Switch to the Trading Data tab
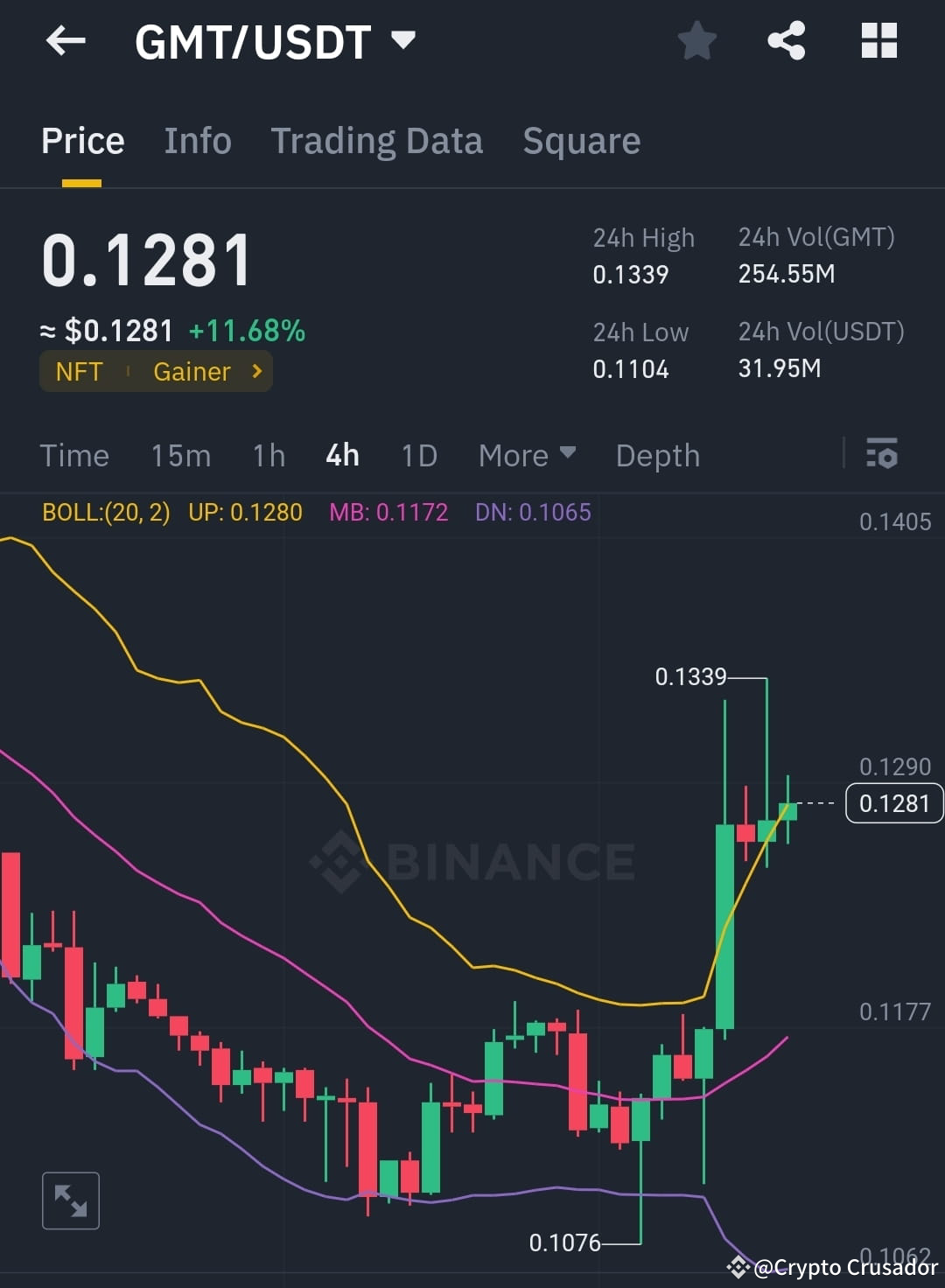 pos(377,141)
